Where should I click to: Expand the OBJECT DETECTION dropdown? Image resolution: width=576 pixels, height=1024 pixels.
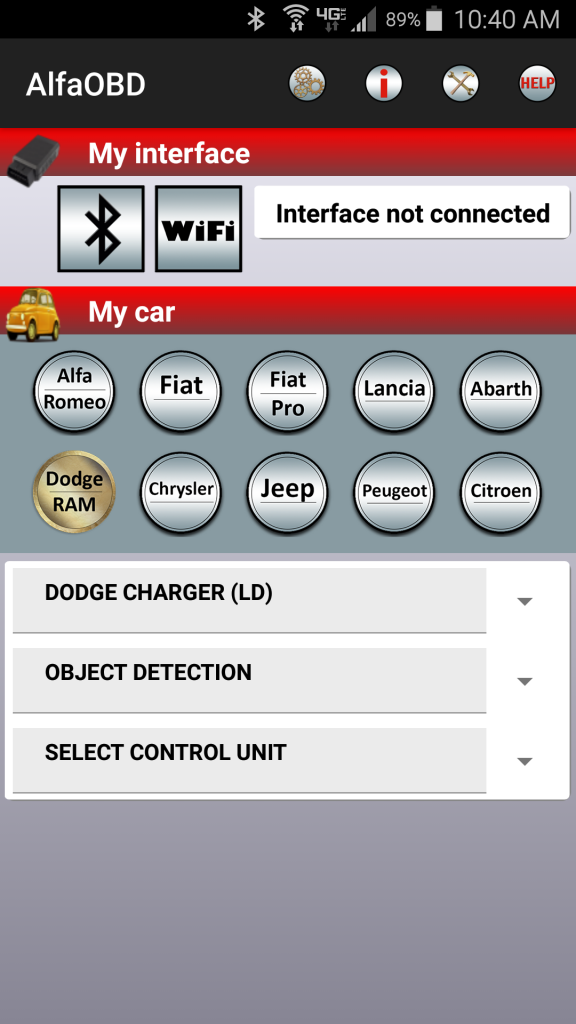coord(287,680)
